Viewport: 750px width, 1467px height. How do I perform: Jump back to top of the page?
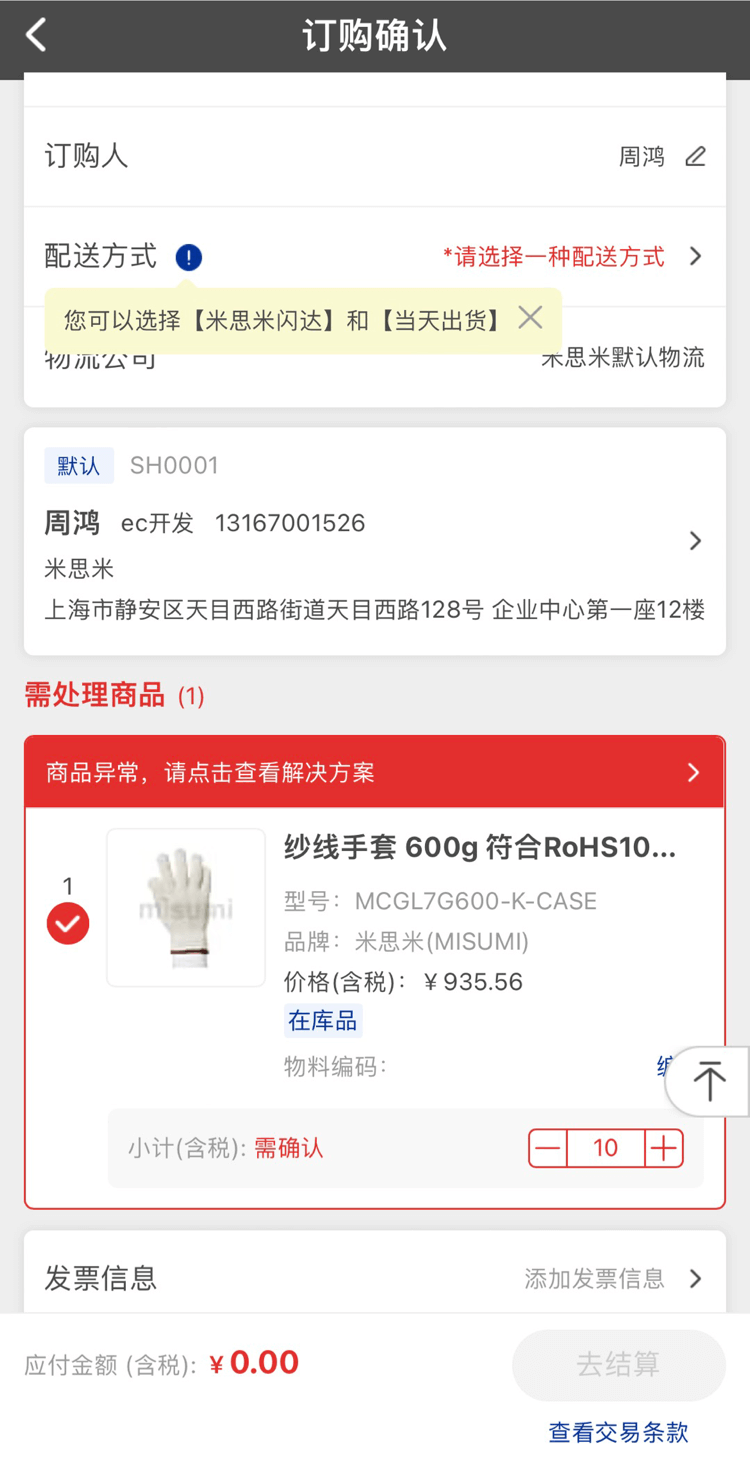(x=709, y=1081)
